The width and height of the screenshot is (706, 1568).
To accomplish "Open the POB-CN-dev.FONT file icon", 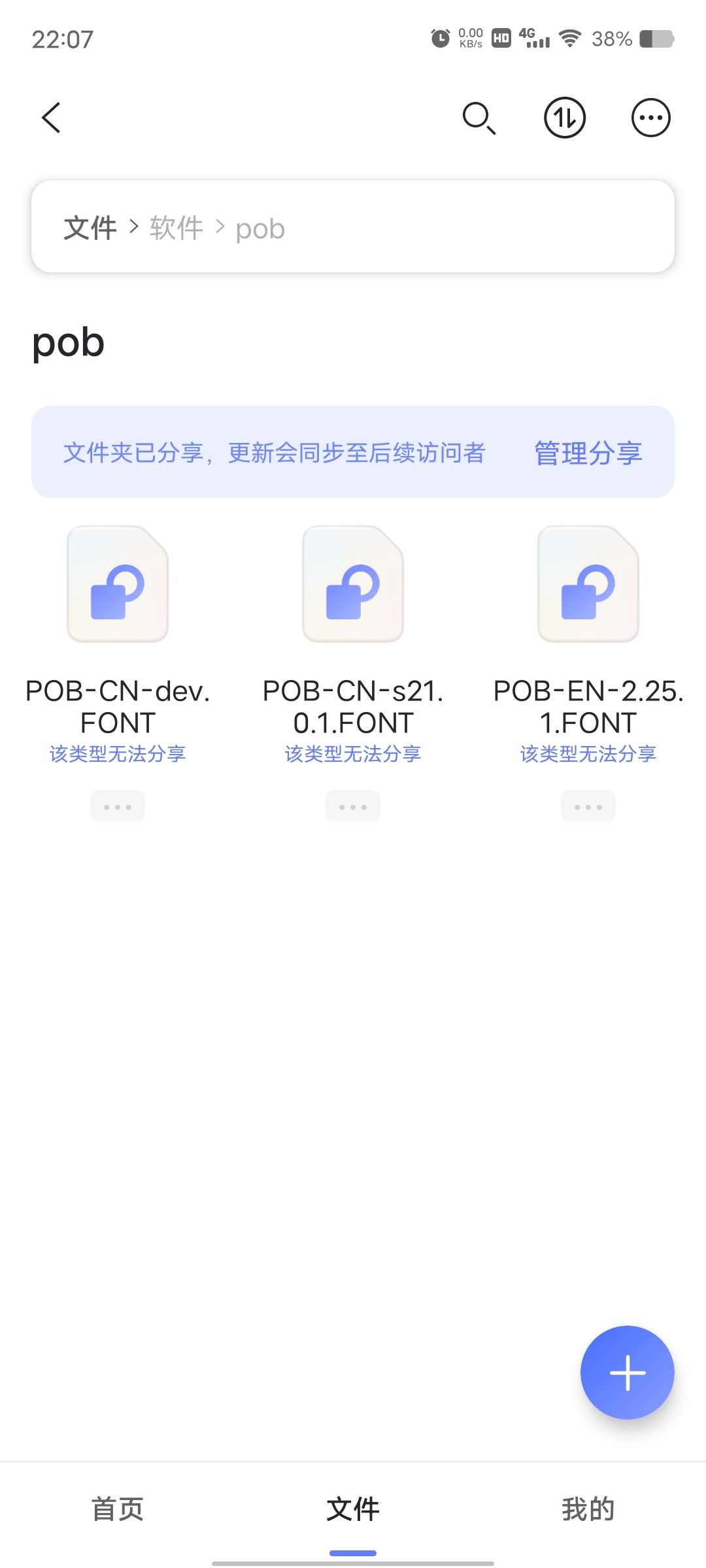I will pyautogui.click(x=118, y=583).
